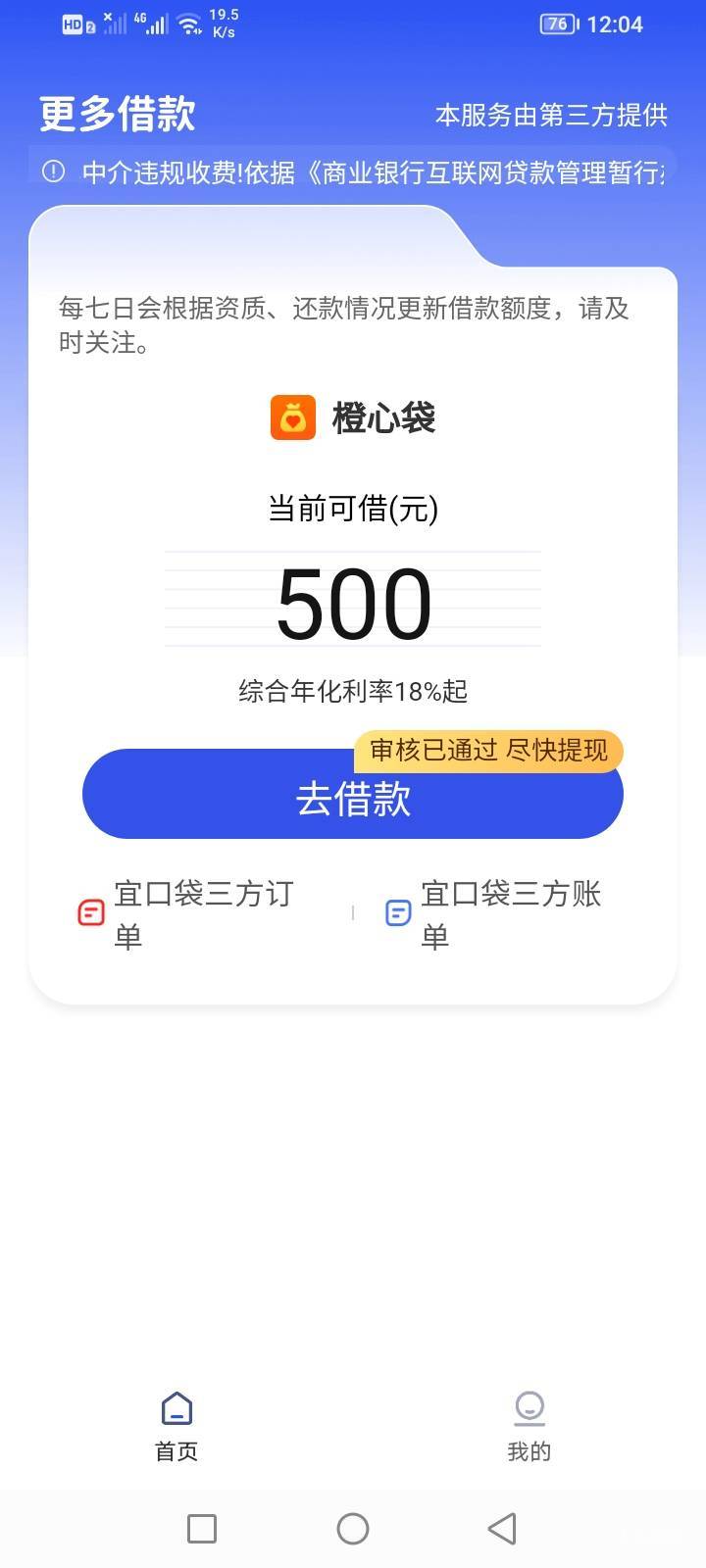Screen dimensions: 706x1568
Task: Open 宜口袋三方订单
Action: point(186,914)
